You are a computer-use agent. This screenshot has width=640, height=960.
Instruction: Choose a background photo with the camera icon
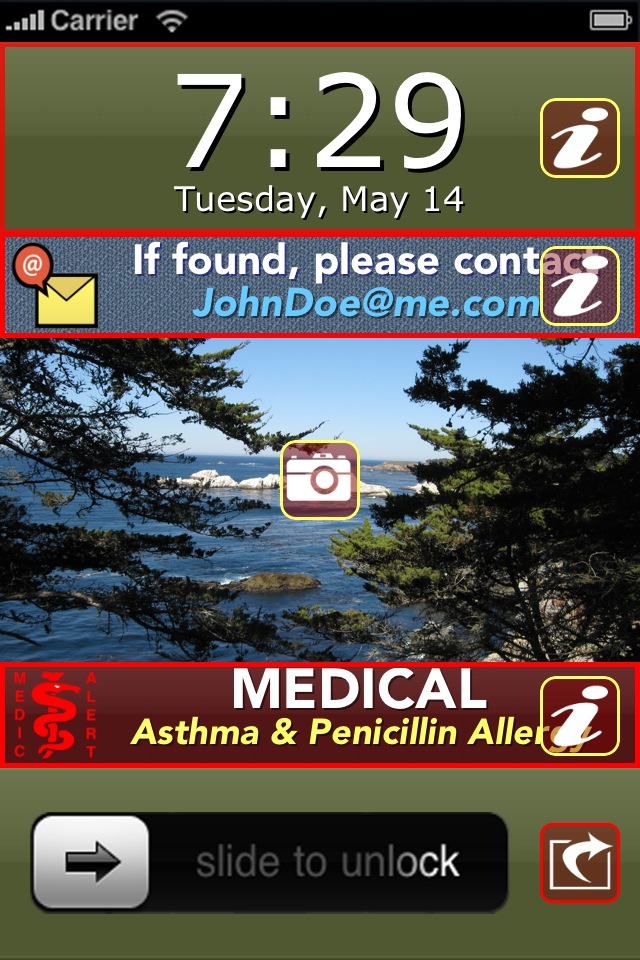[x=319, y=479]
